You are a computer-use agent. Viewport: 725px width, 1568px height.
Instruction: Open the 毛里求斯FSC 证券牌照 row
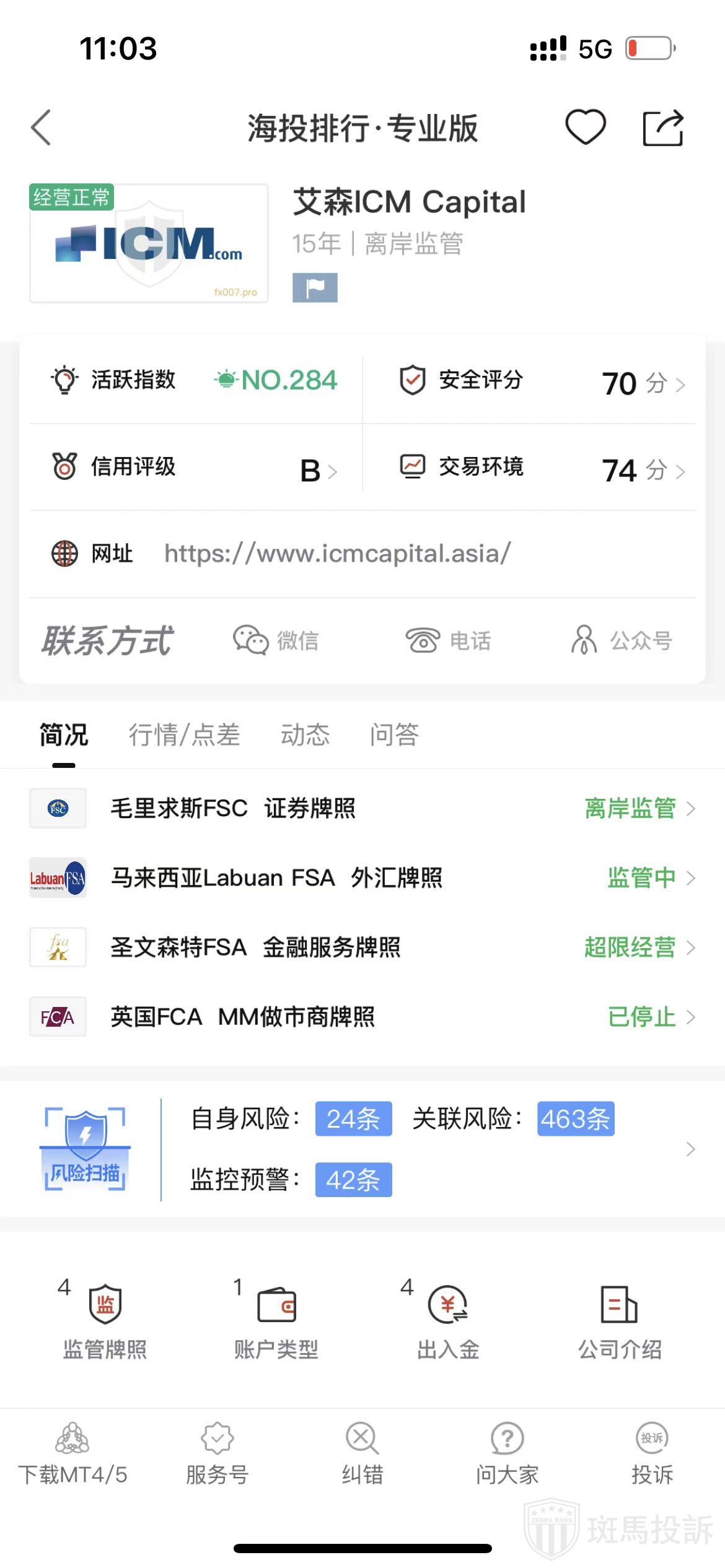pyautogui.click(x=362, y=809)
